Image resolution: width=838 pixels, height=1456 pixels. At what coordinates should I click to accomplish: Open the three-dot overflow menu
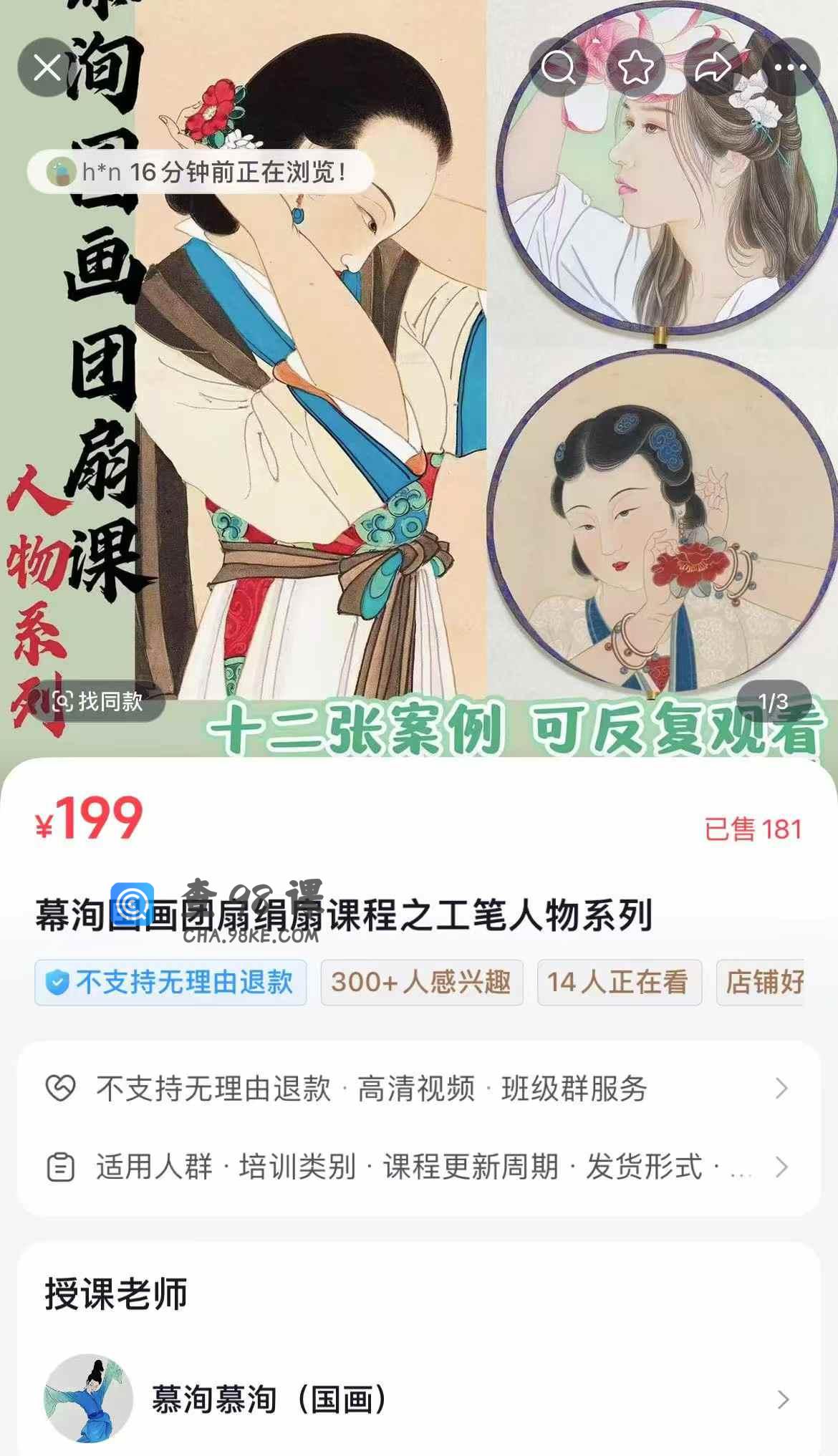click(x=791, y=68)
